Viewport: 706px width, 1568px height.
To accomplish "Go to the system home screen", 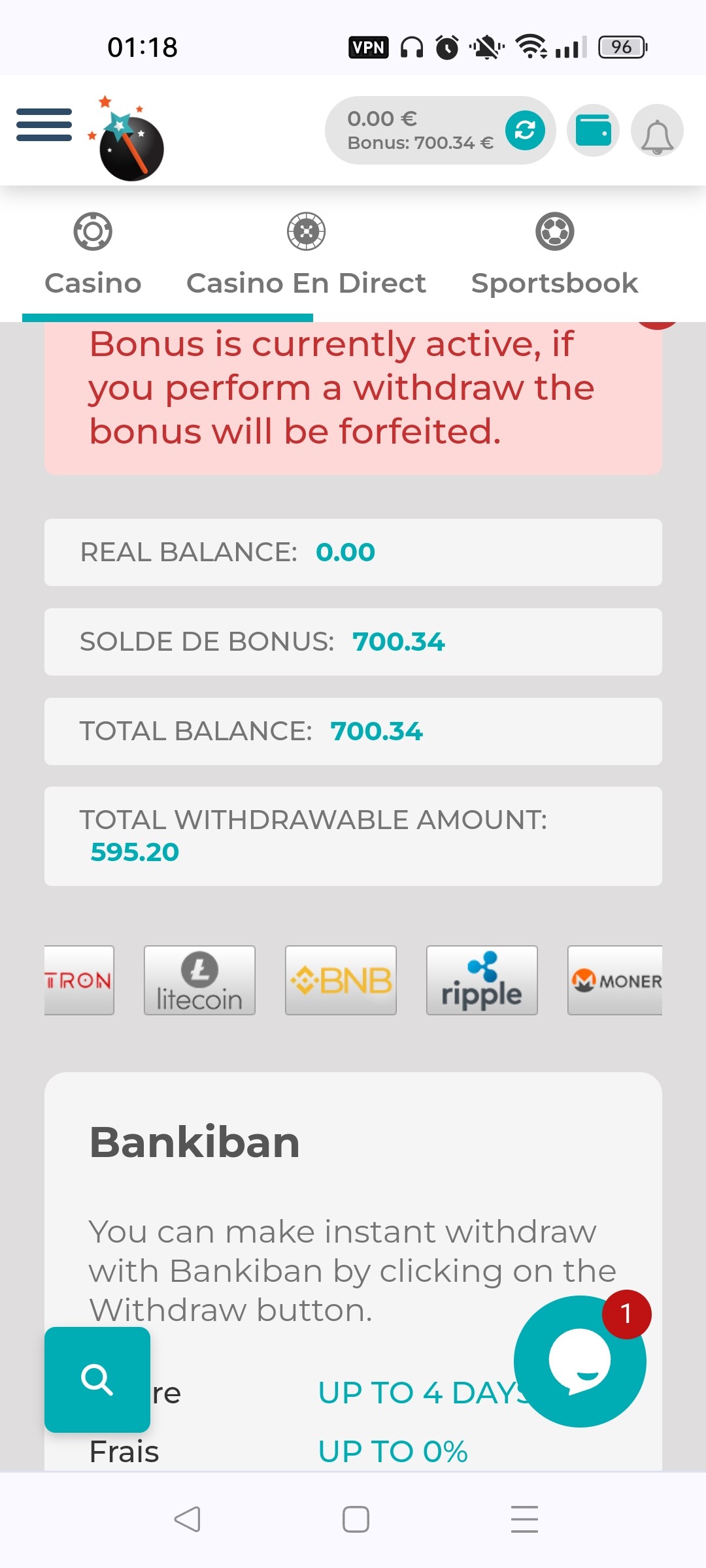I will coord(356,1519).
